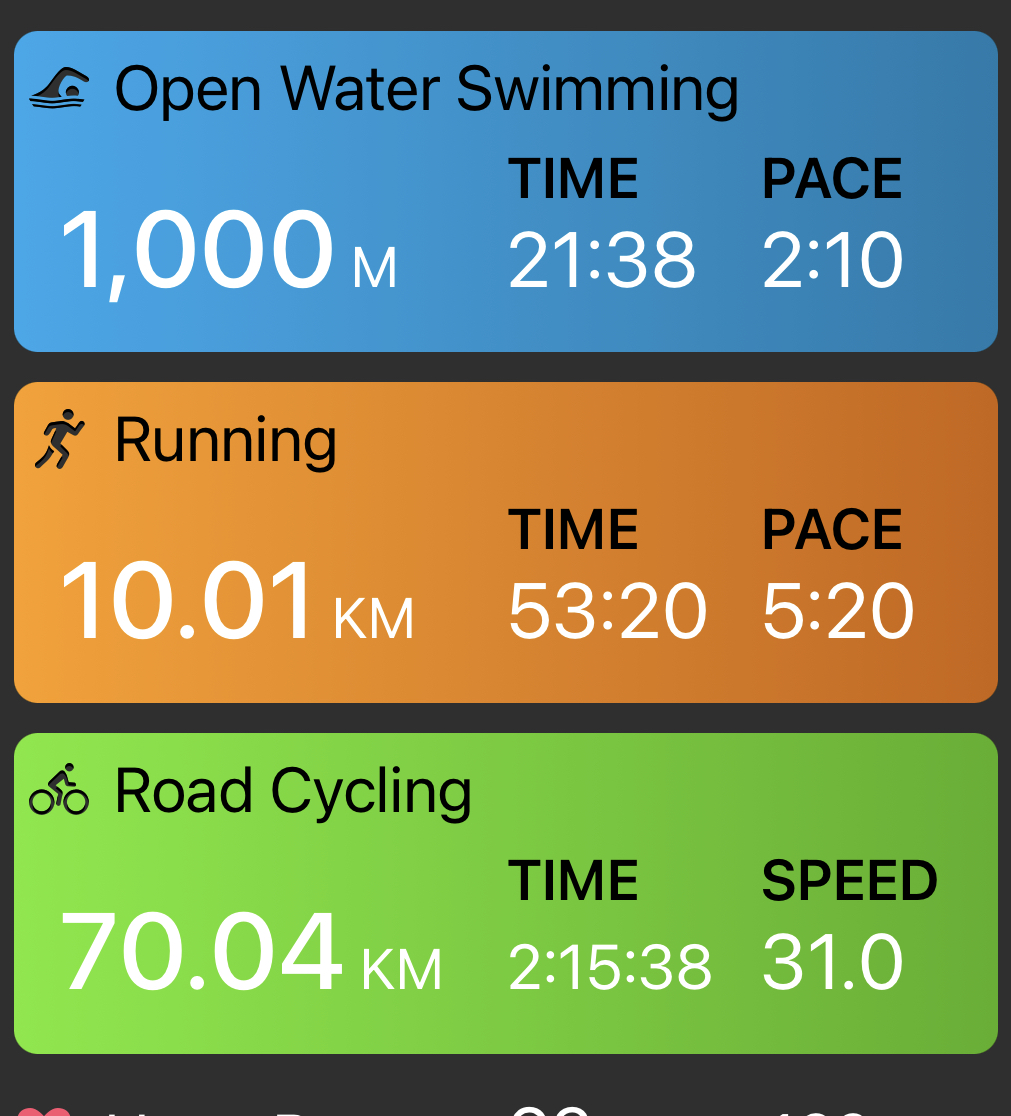Open the Open Water Swimming workout card
The image size is (1011, 1116).
click(505, 192)
